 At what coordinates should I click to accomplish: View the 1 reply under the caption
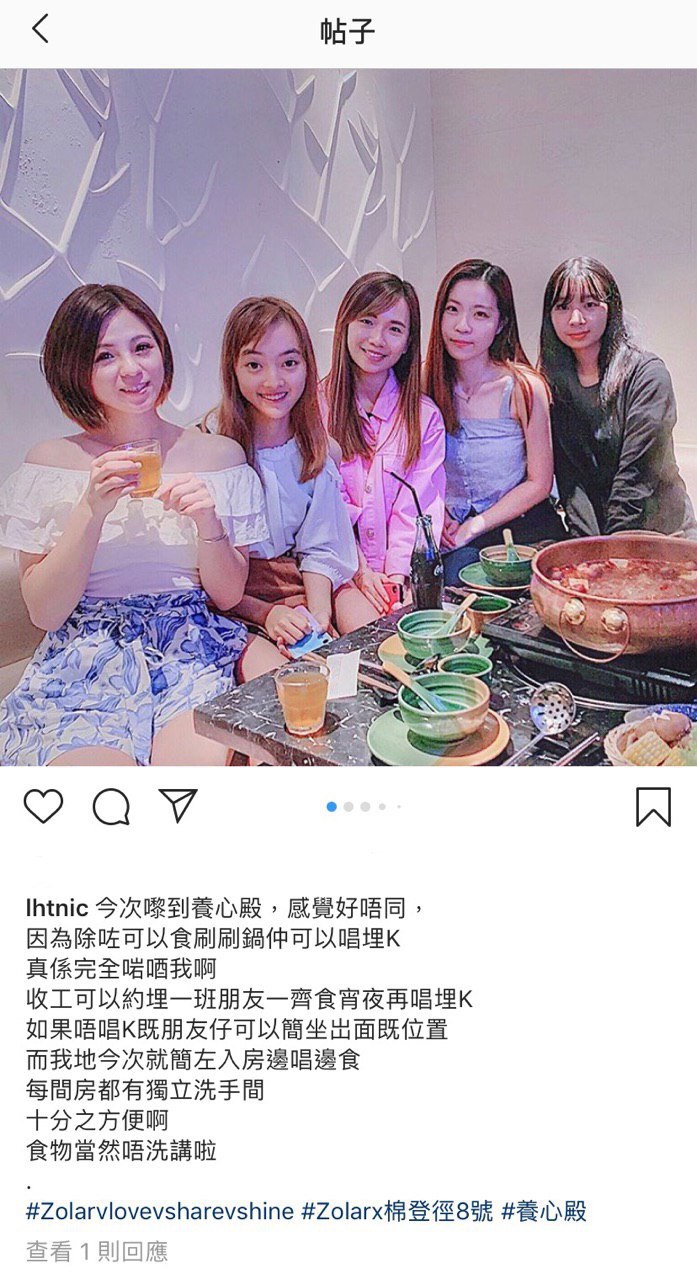click(x=97, y=1250)
